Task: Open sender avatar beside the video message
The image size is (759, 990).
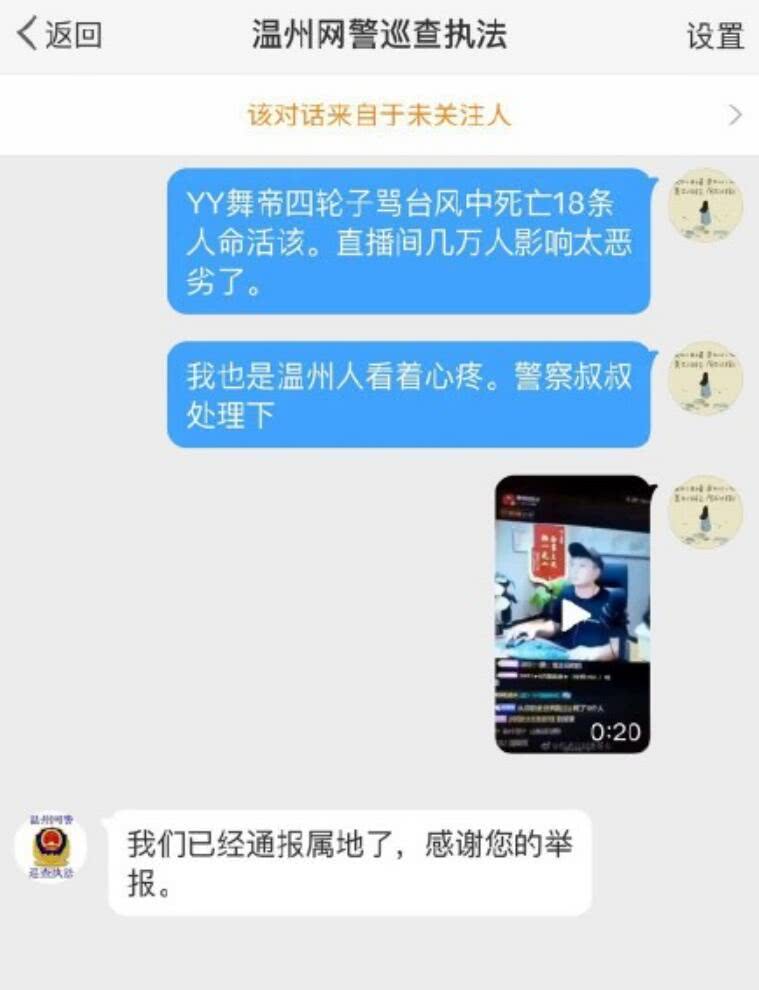Action: click(x=705, y=512)
